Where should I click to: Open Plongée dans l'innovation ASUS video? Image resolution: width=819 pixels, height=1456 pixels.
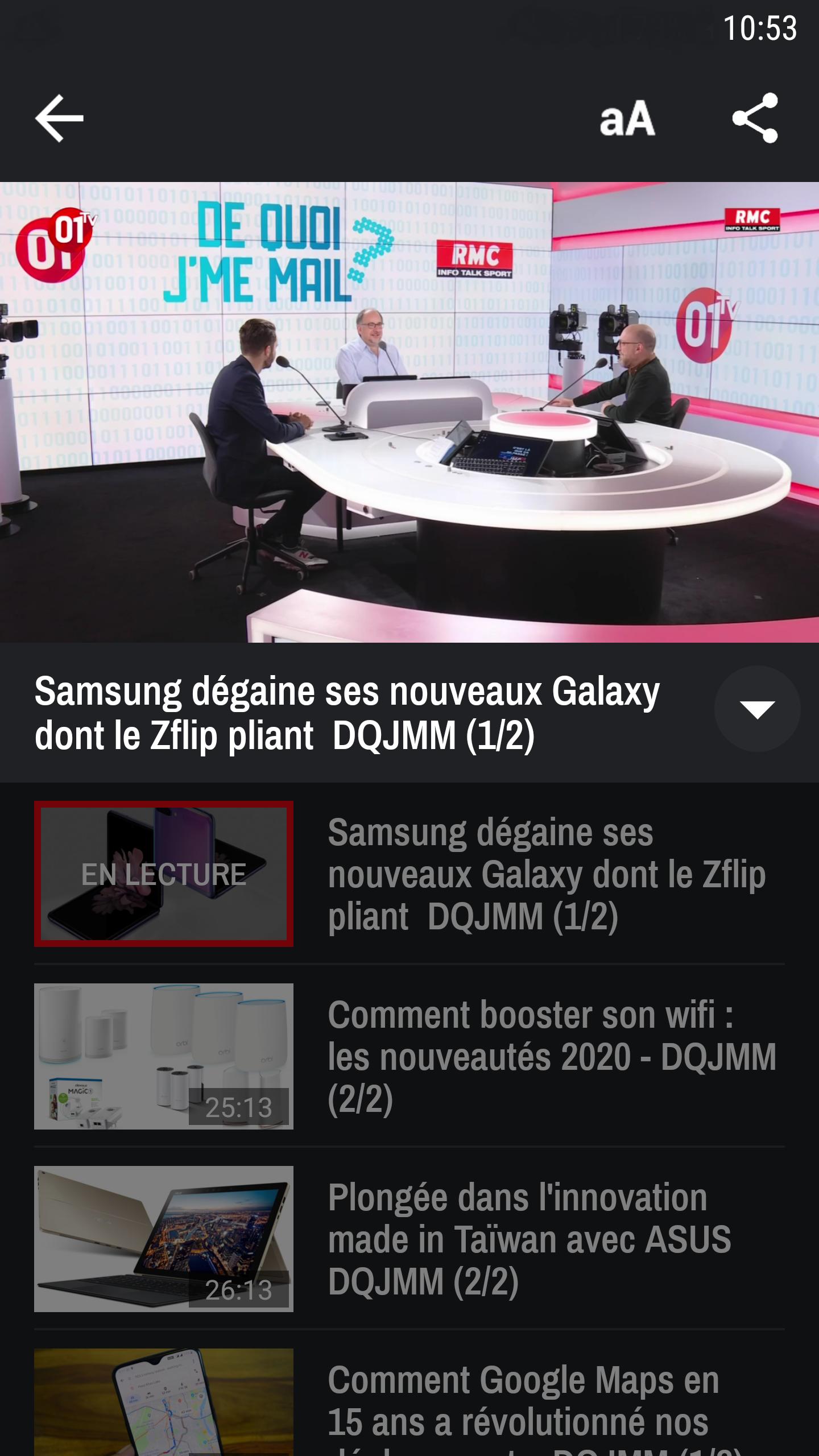(x=409, y=1239)
